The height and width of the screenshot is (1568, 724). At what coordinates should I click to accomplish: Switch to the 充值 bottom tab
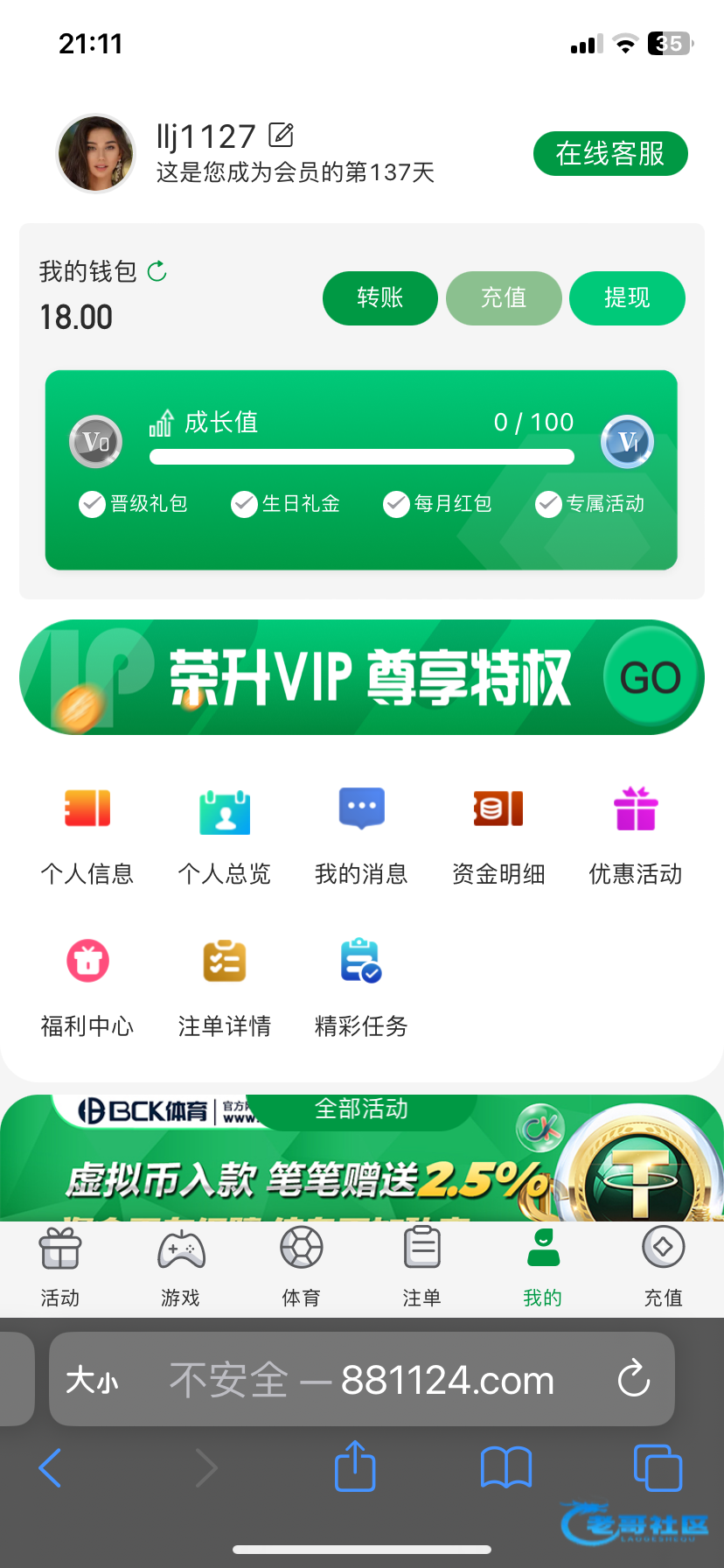point(663,1267)
